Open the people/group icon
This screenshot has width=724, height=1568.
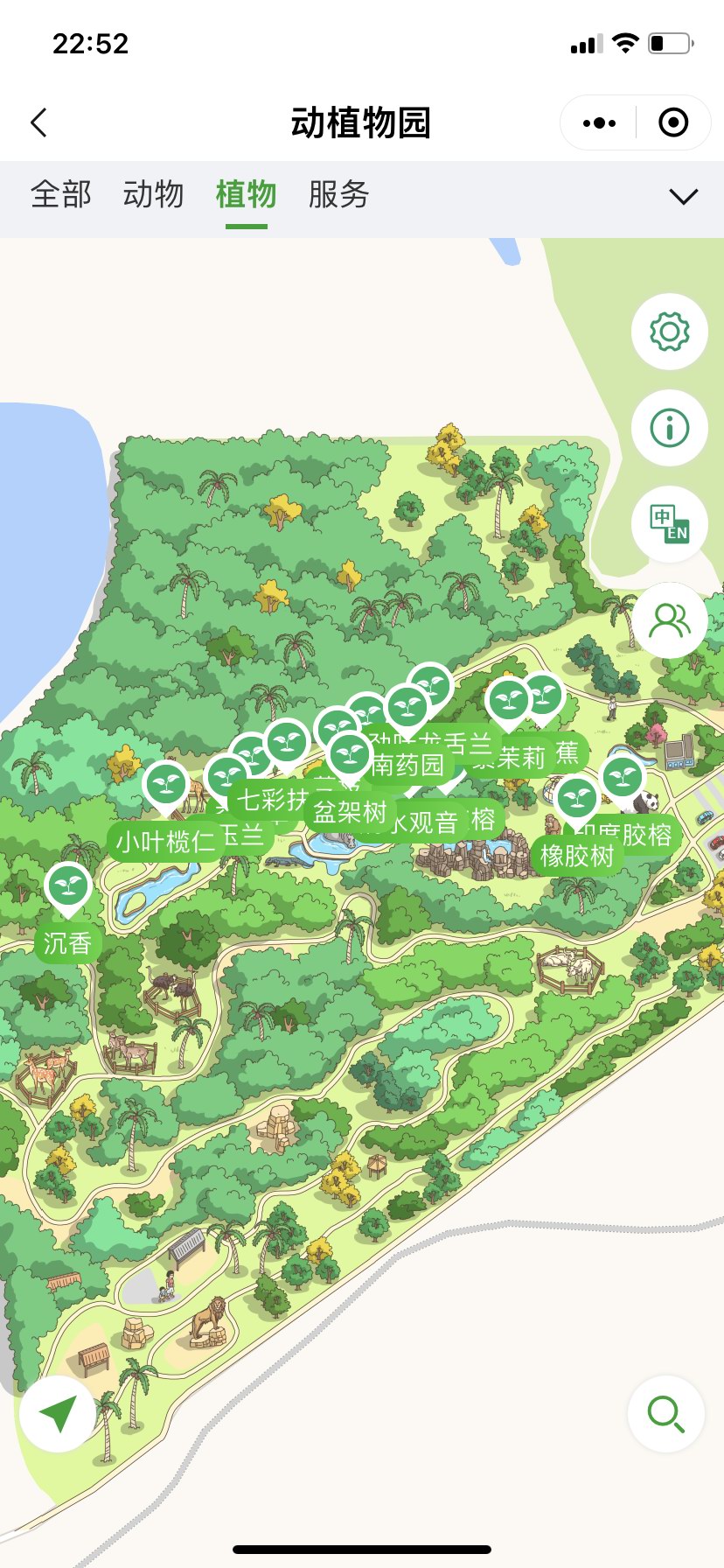(x=670, y=620)
